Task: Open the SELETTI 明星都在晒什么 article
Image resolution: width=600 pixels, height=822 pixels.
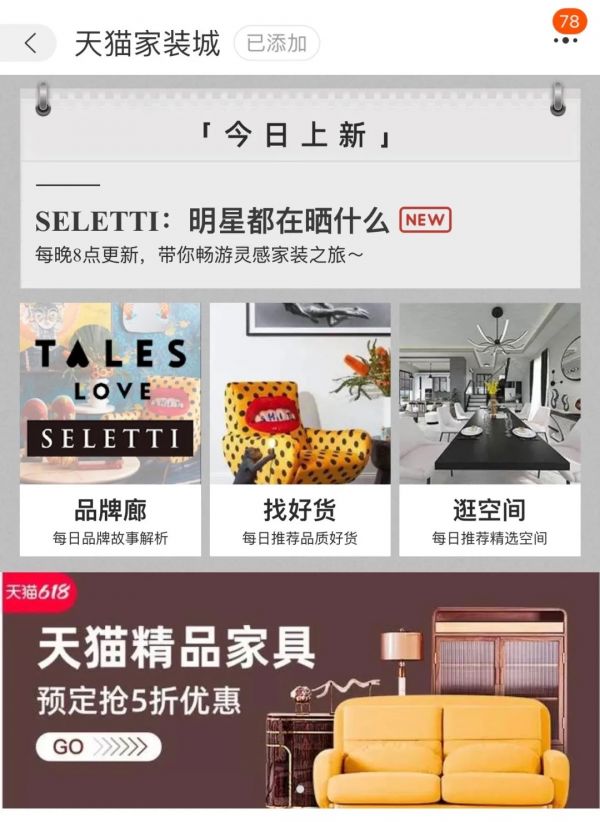Action: 212,220
